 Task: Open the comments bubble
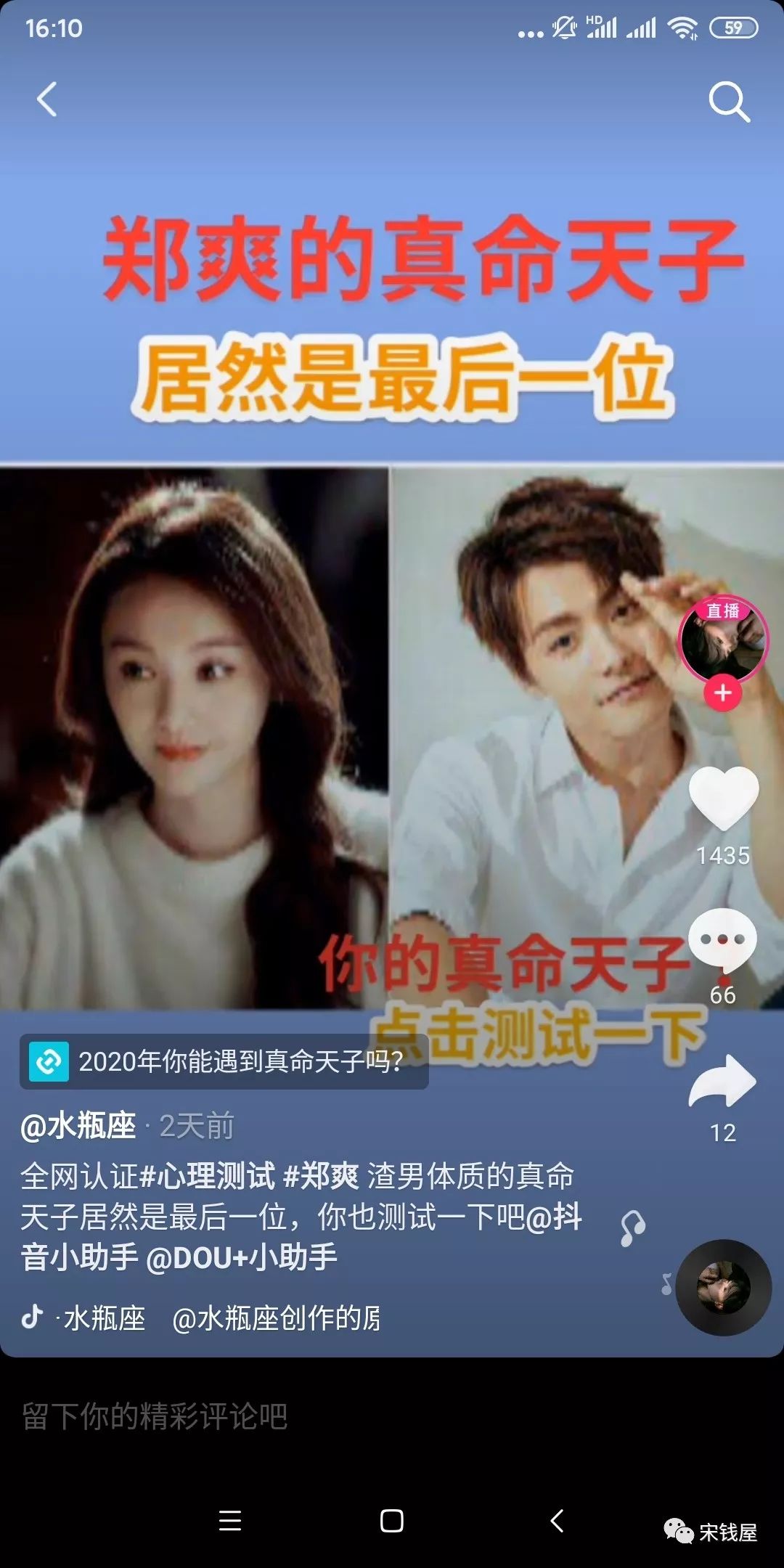point(722,940)
